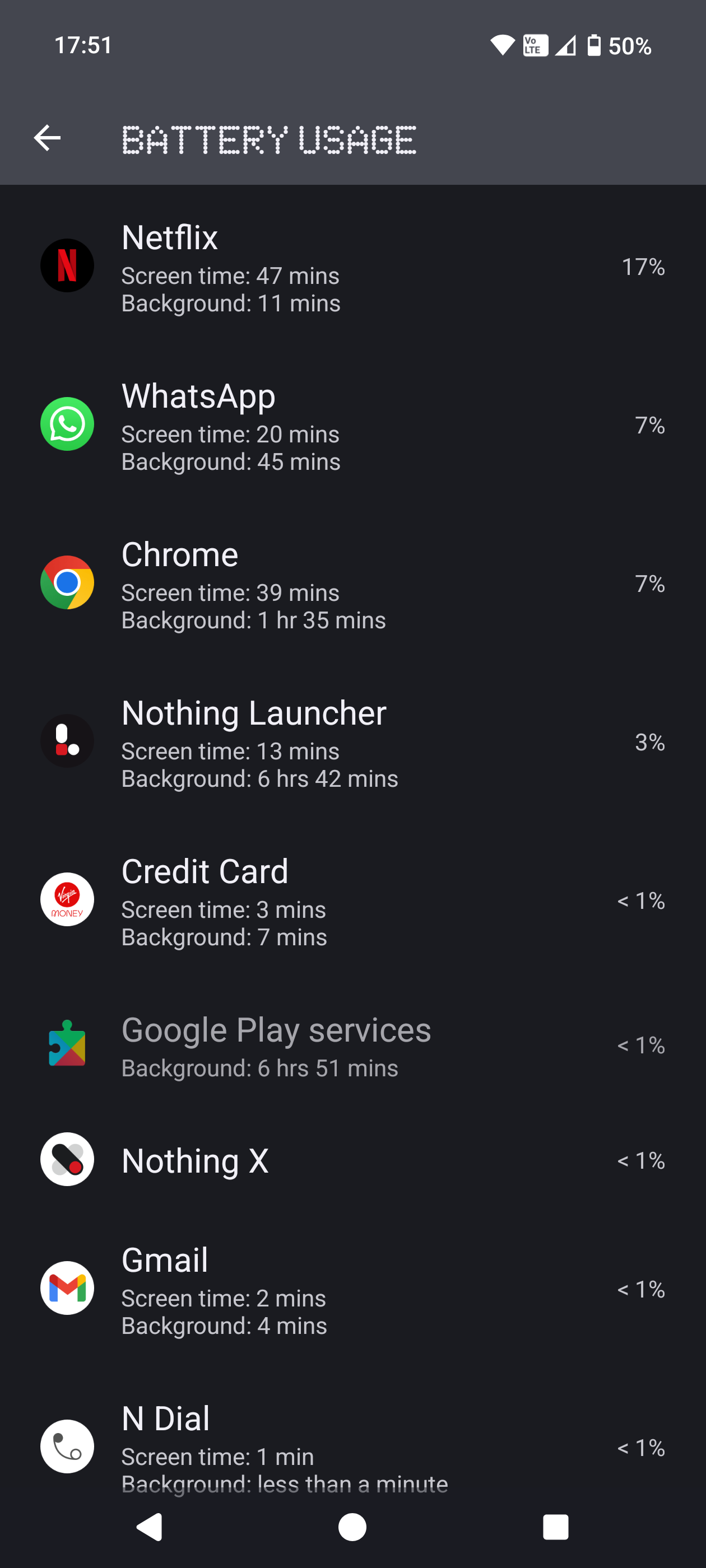The height and width of the screenshot is (1568, 706).
Task: View WhatsApp battery usage details
Action: (x=352, y=425)
